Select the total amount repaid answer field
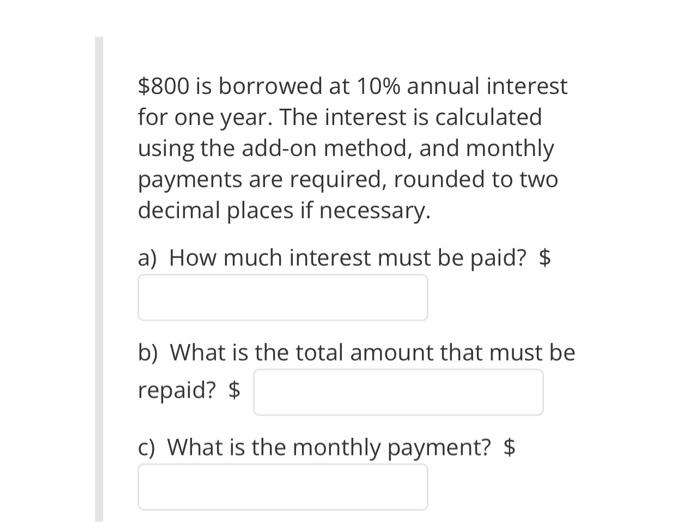700x522 pixels. tap(398, 392)
